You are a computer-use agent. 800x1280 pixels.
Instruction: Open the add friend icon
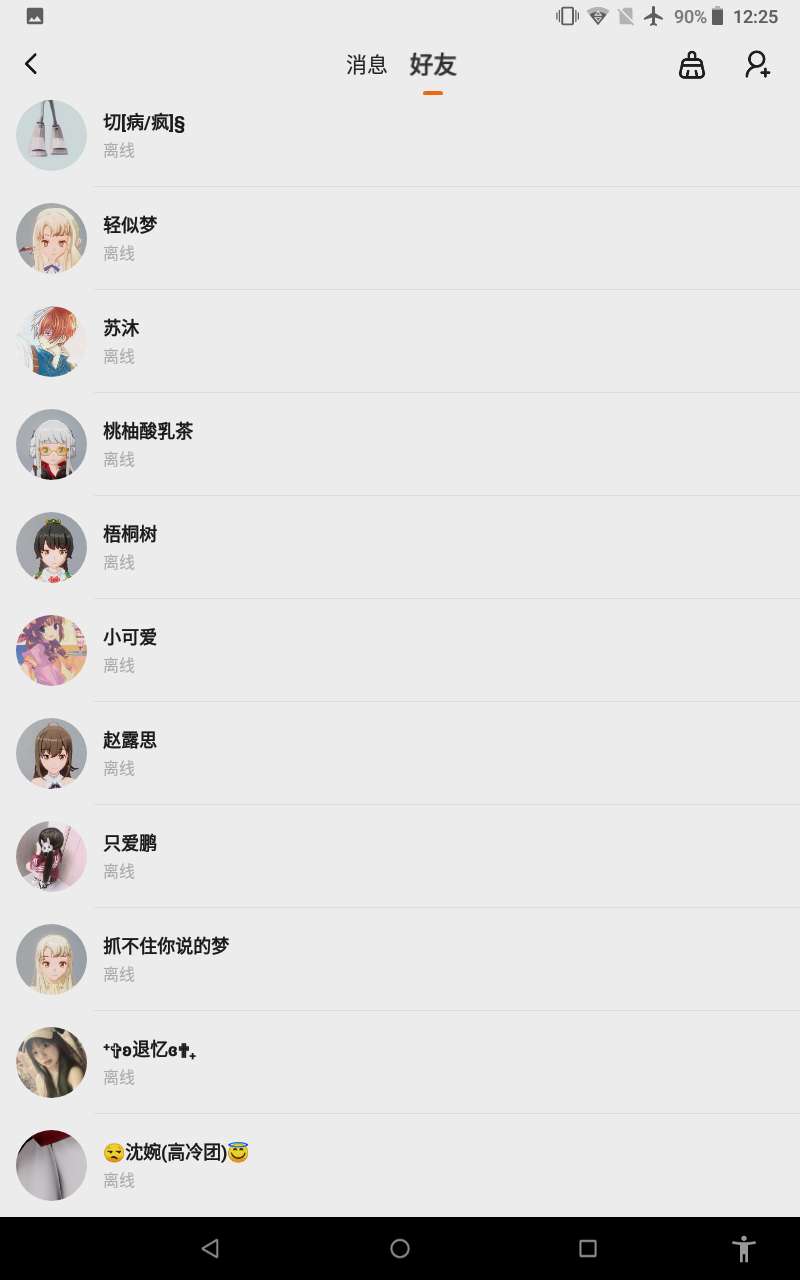click(x=758, y=66)
